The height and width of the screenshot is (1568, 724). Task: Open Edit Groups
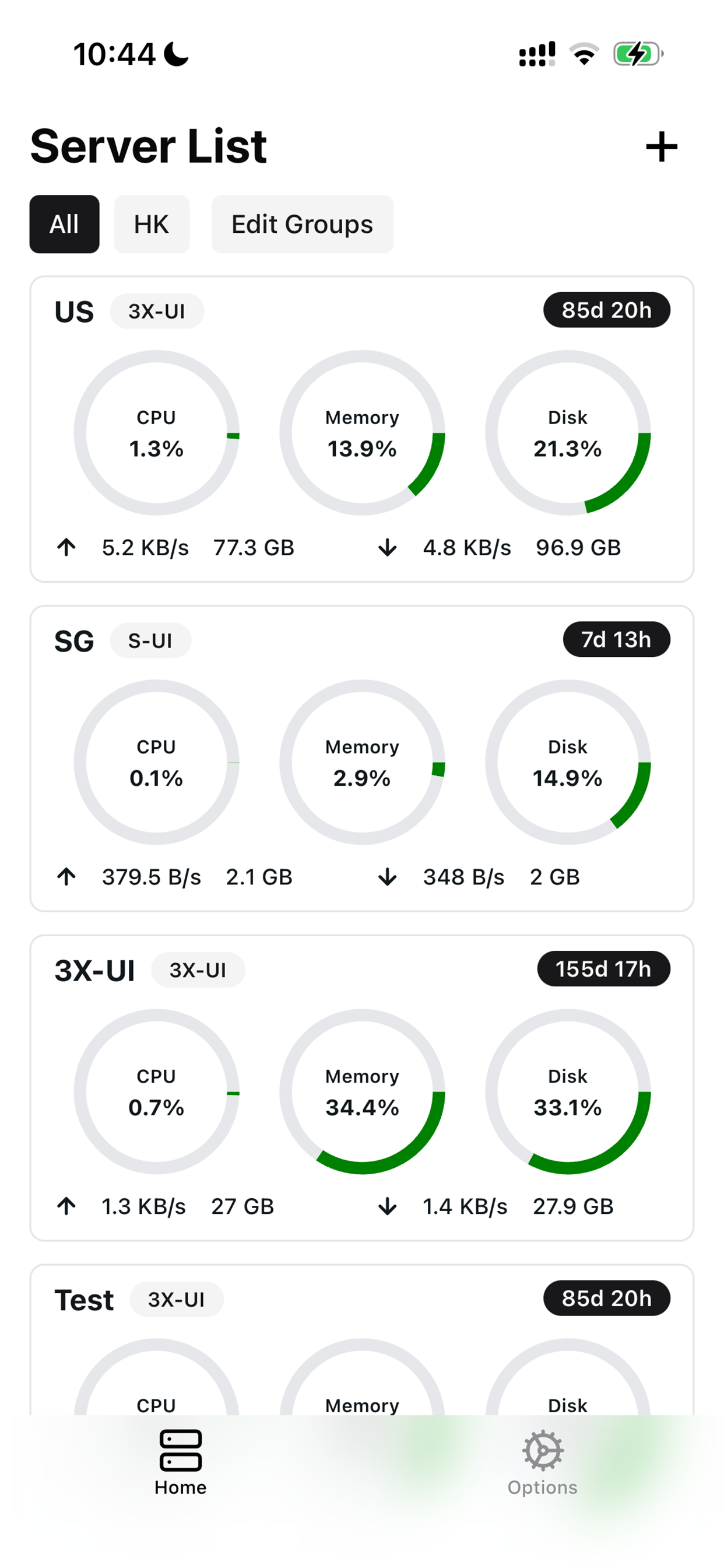tap(303, 223)
